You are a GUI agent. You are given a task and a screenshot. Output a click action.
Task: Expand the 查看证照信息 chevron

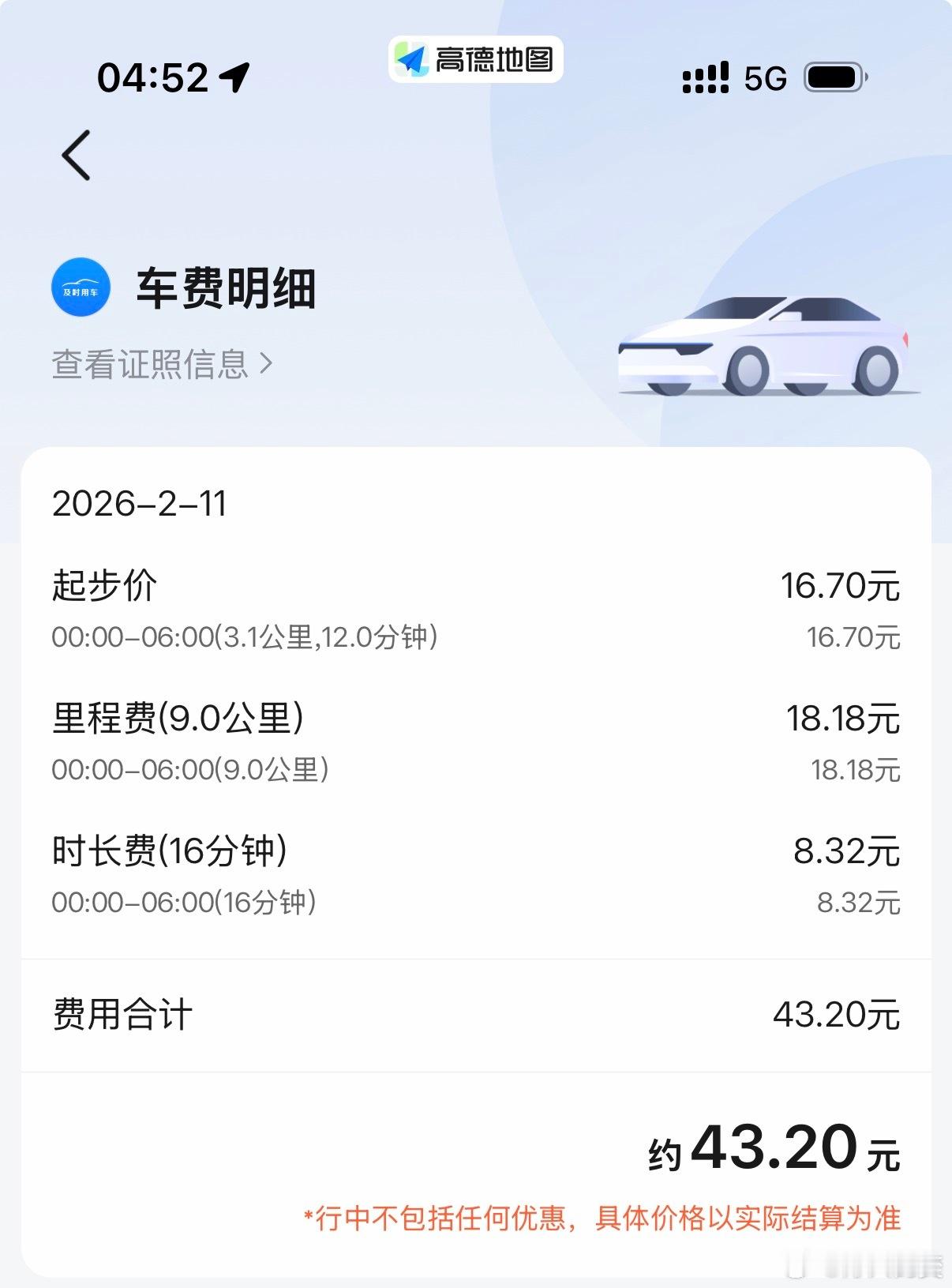point(269,364)
